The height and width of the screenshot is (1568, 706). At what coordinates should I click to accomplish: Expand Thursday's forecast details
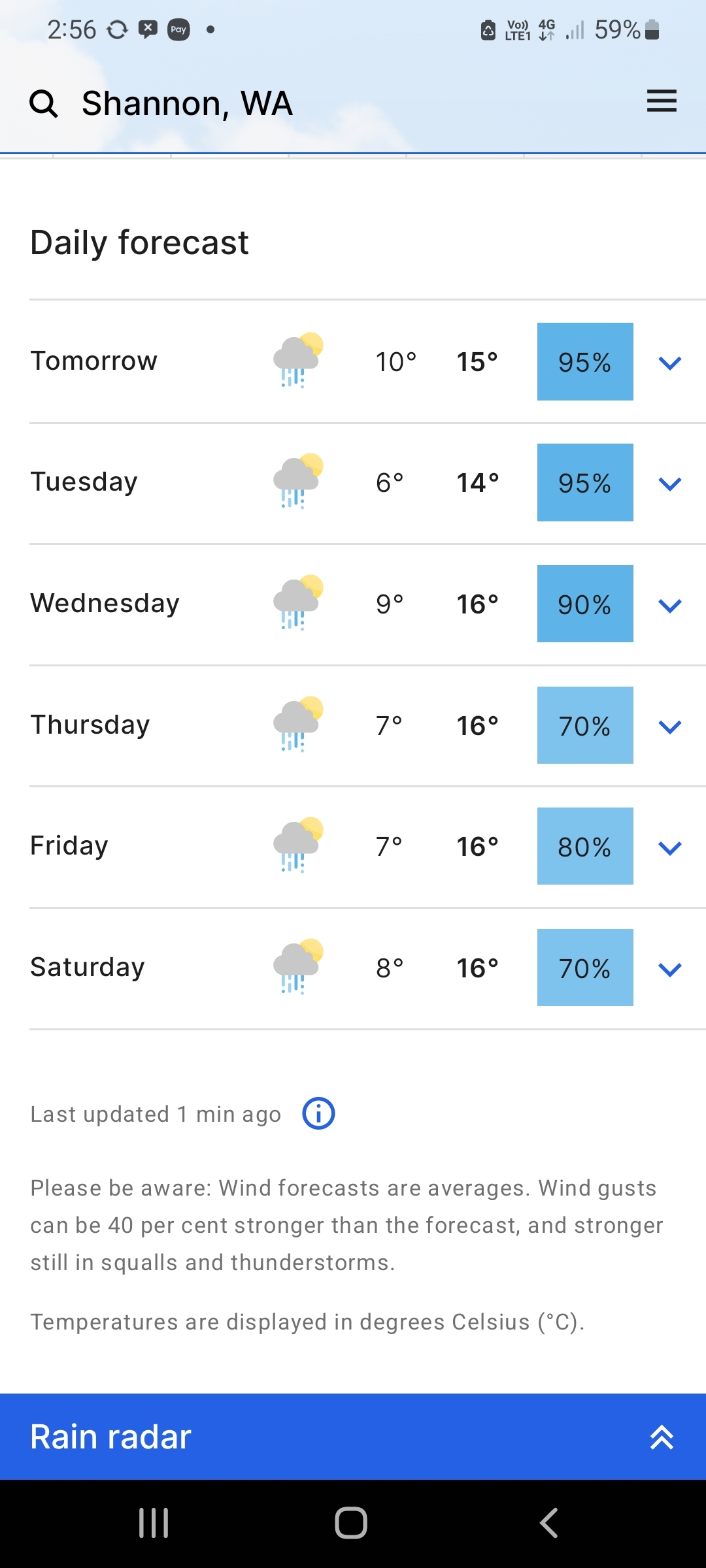[x=669, y=726]
